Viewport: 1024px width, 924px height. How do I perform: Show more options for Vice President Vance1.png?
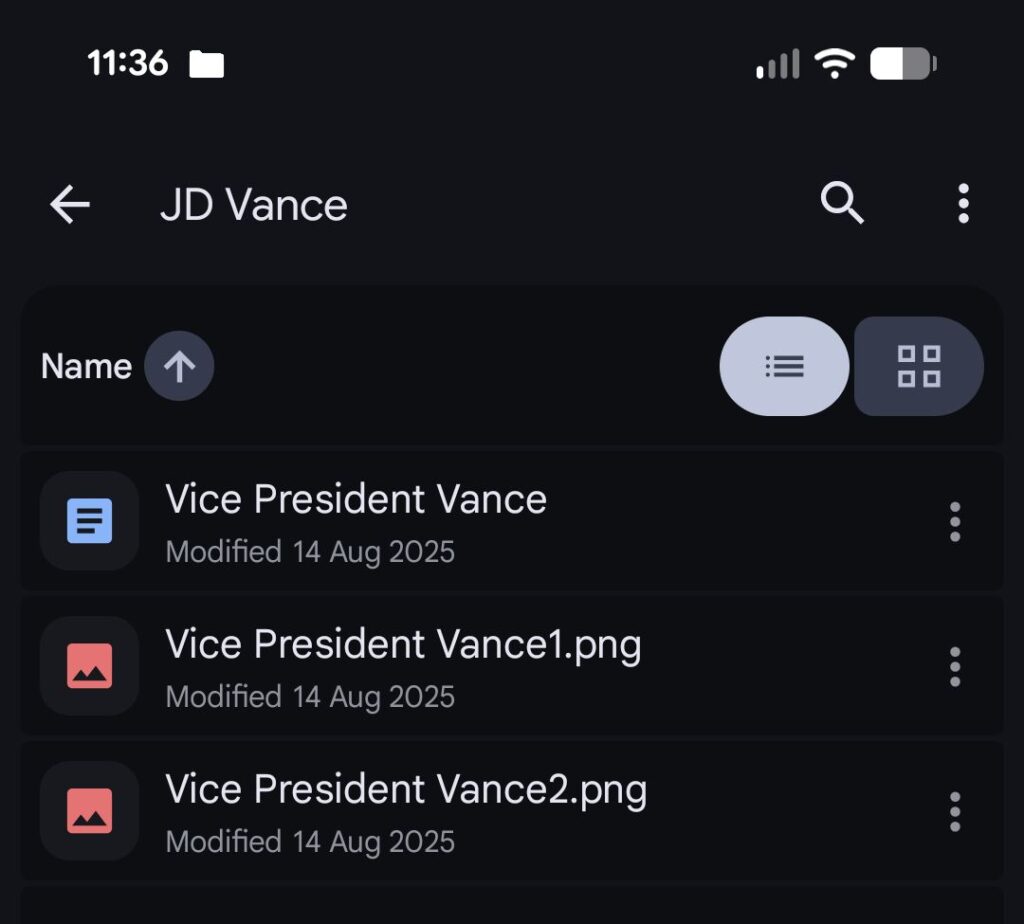[955, 667]
